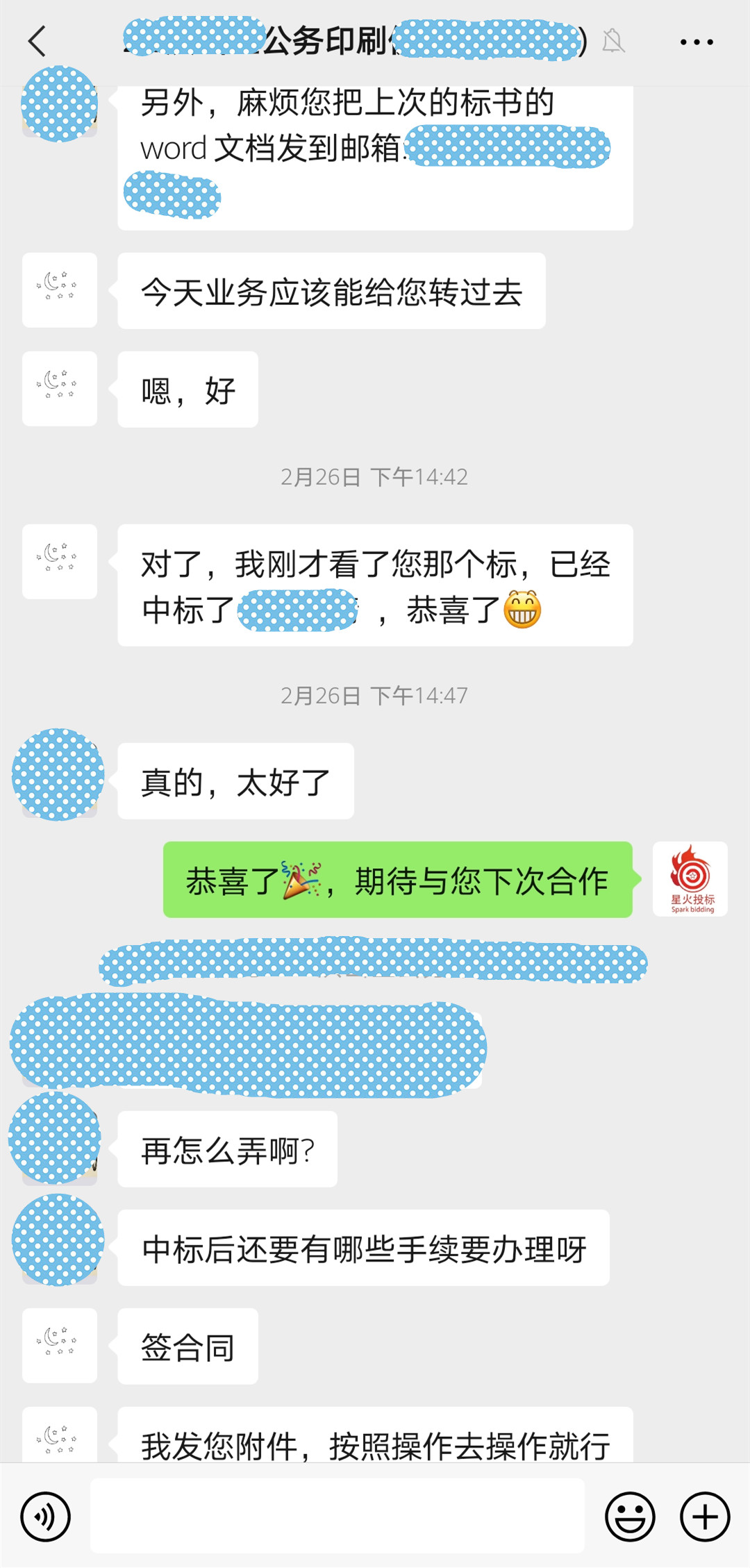
Task: Tap avatar next to 签合同 message
Action: coord(60,1346)
